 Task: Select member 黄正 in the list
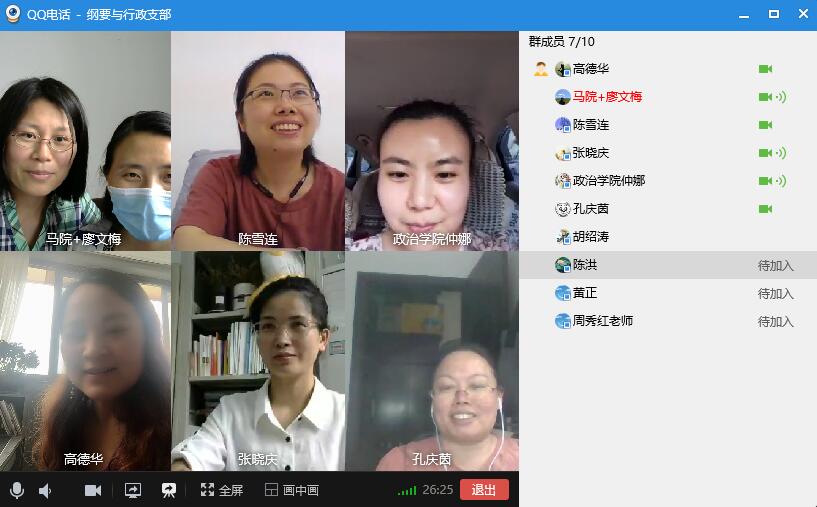pyautogui.click(x=585, y=293)
